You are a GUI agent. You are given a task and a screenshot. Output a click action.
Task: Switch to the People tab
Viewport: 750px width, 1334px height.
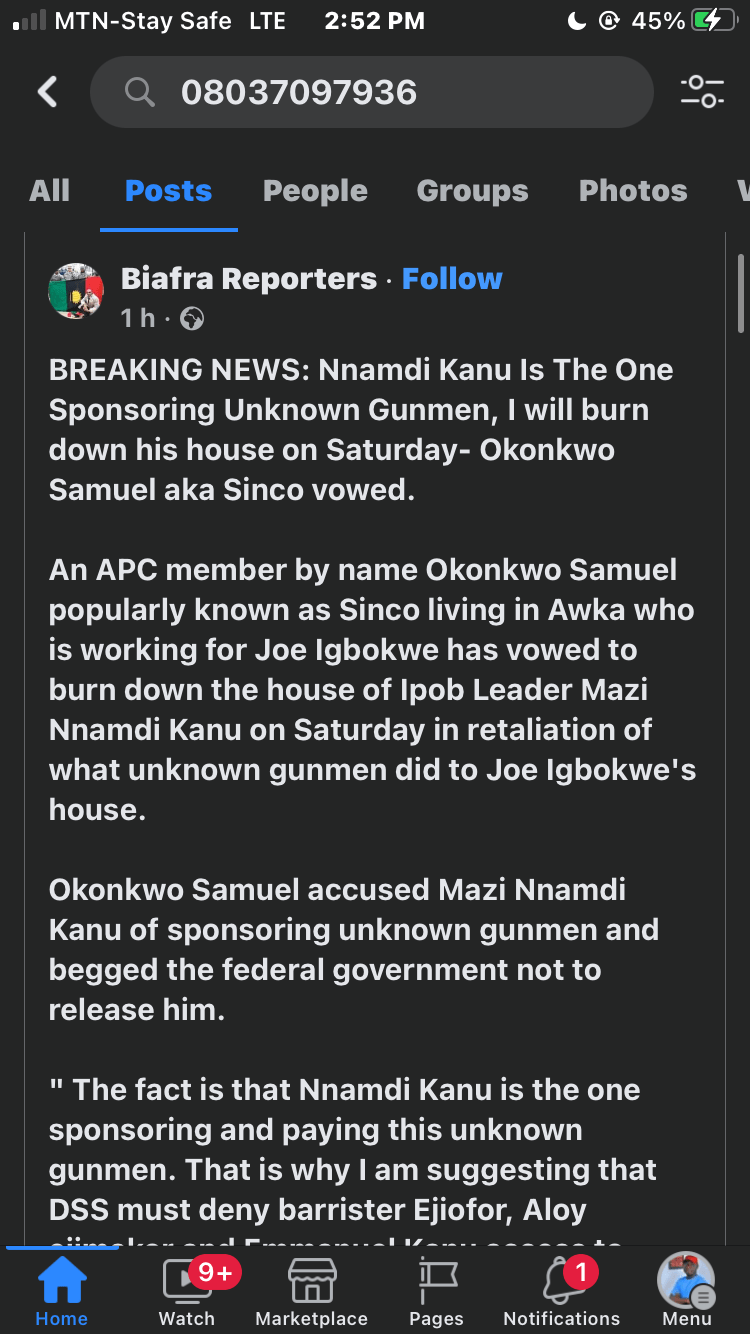[315, 190]
